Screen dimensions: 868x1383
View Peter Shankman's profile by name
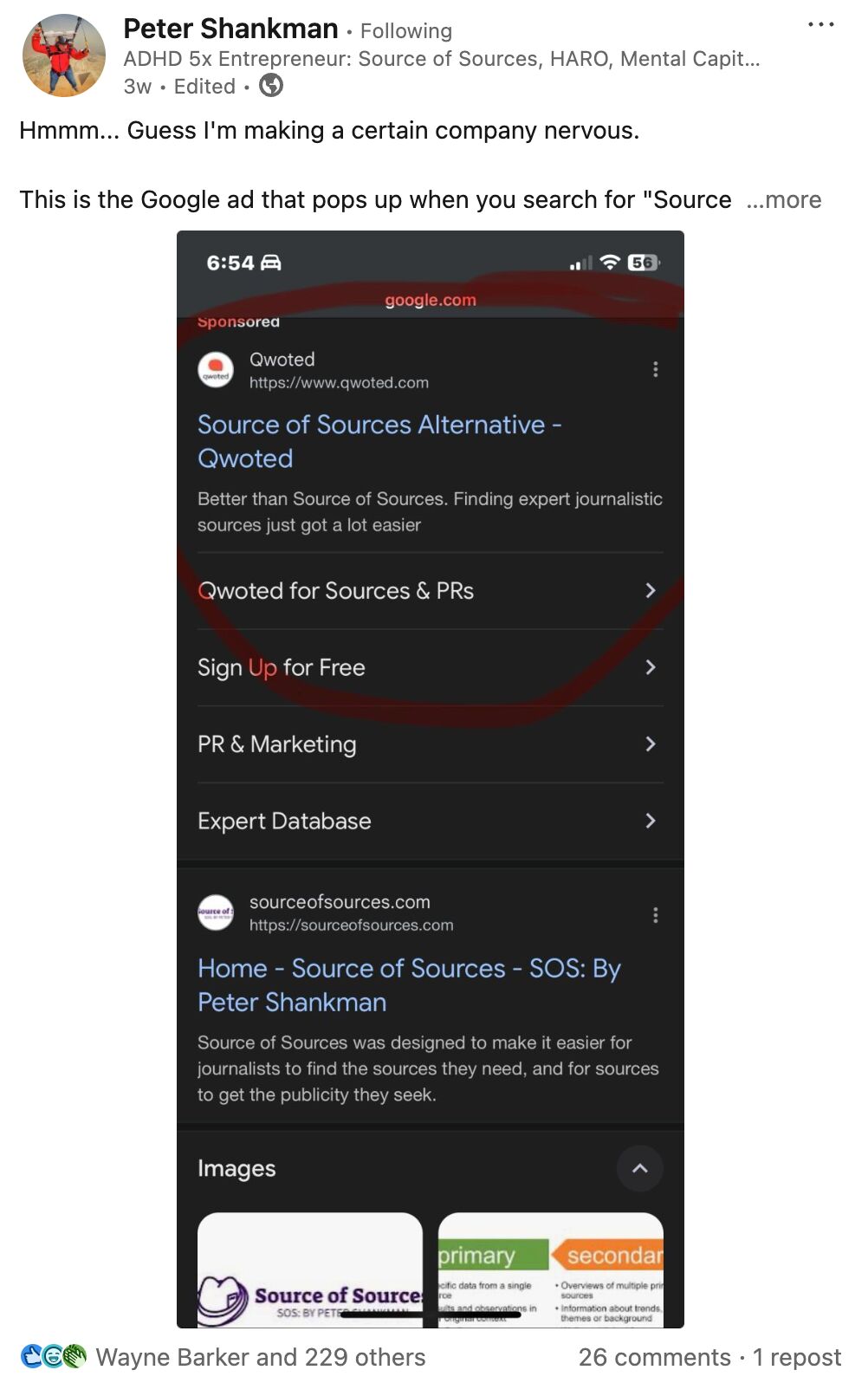pos(230,29)
